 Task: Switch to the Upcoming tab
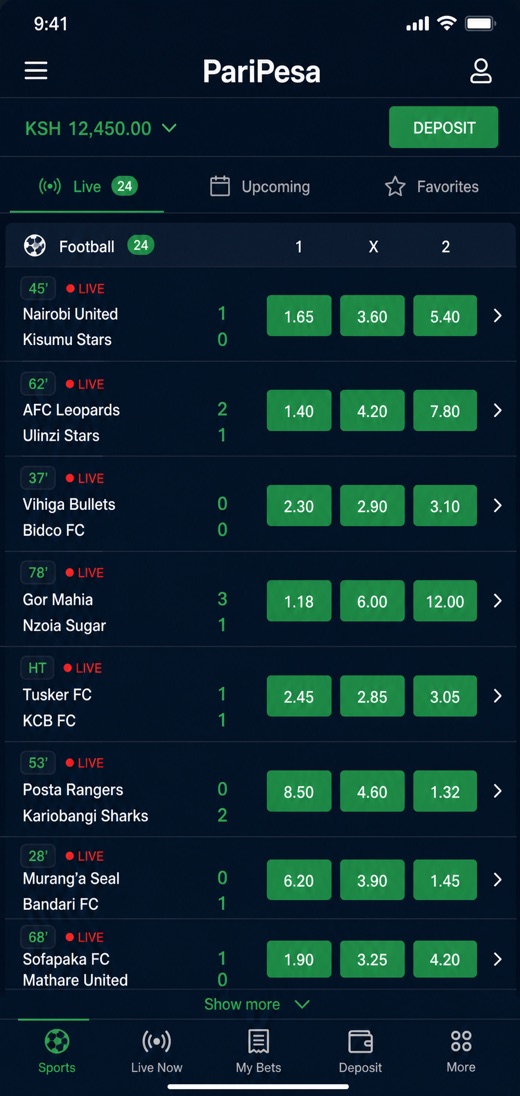click(x=260, y=187)
